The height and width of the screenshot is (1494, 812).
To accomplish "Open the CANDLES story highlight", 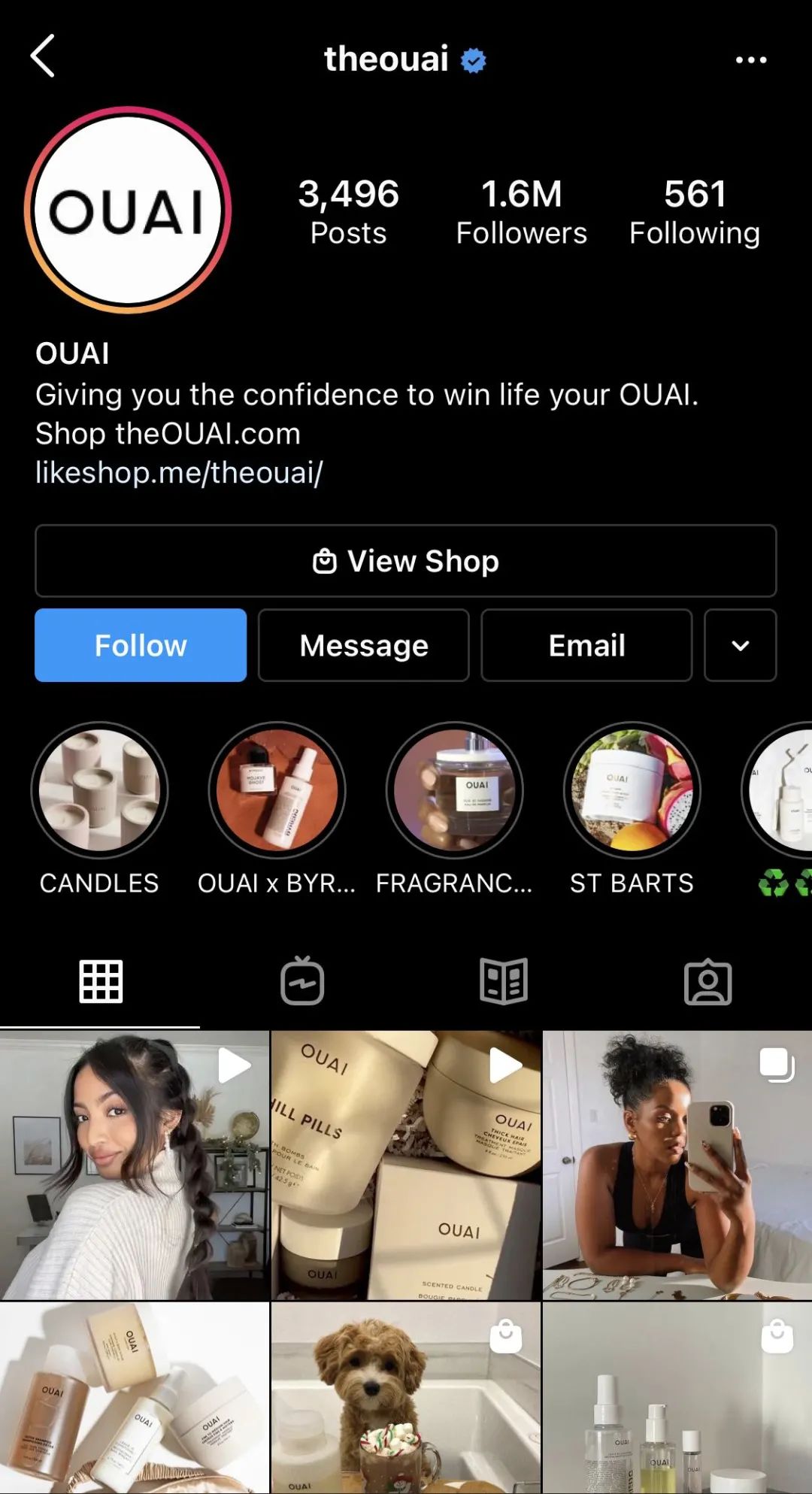I will (x=99, y=791).
